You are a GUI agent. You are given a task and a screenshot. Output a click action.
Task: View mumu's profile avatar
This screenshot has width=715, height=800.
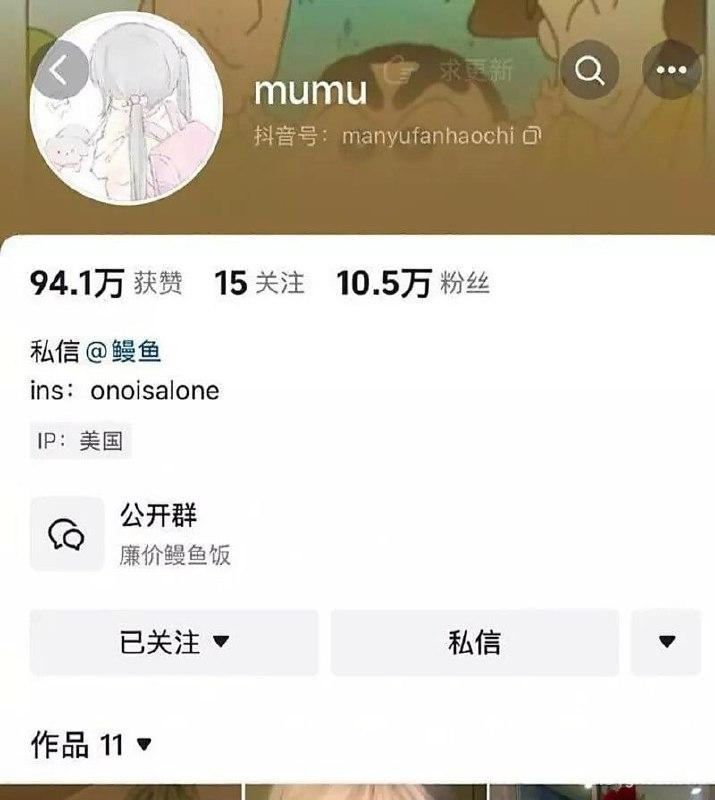pos(126,108)
